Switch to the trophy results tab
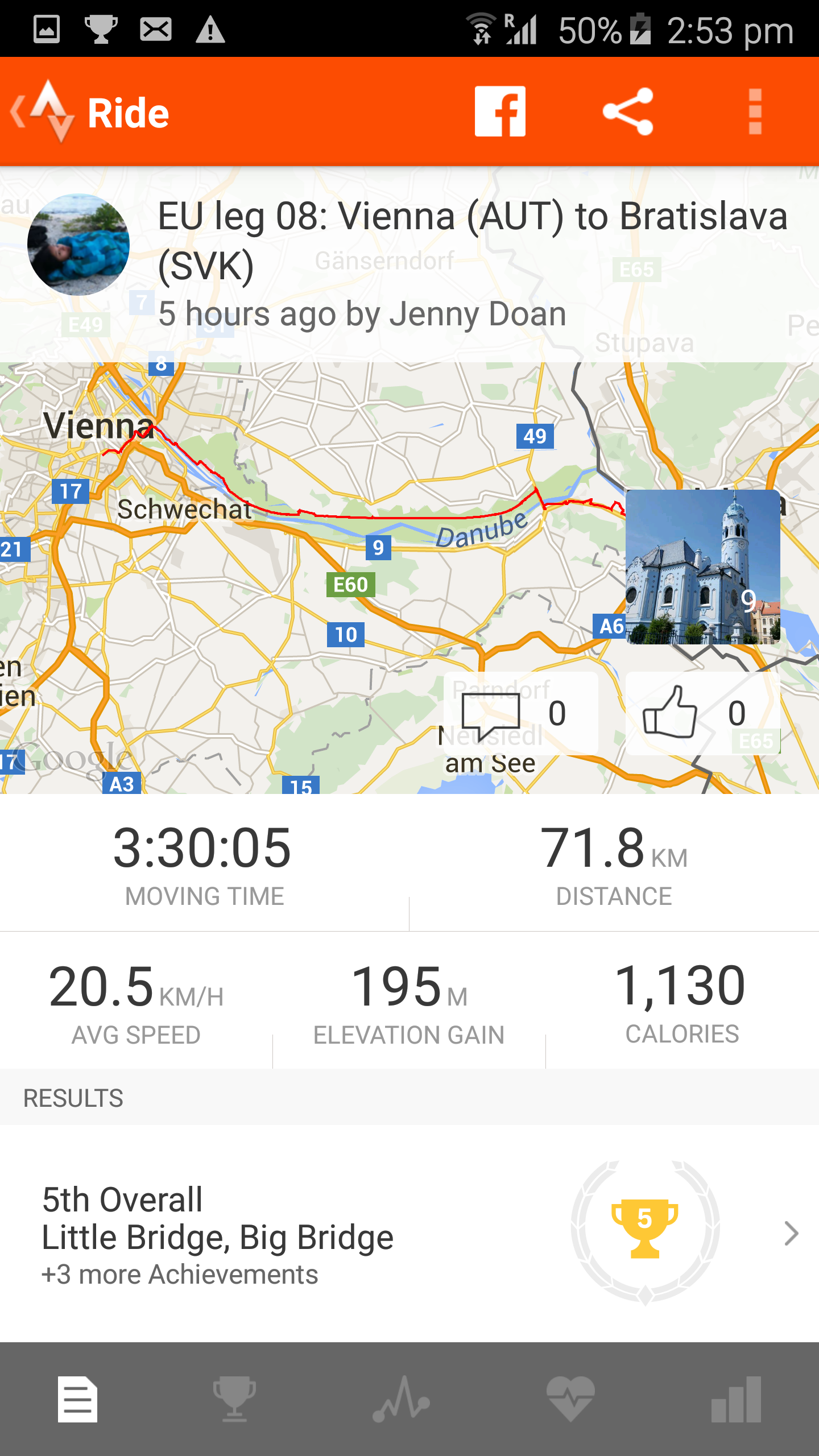819x1456 pixels. (234, 1399)
